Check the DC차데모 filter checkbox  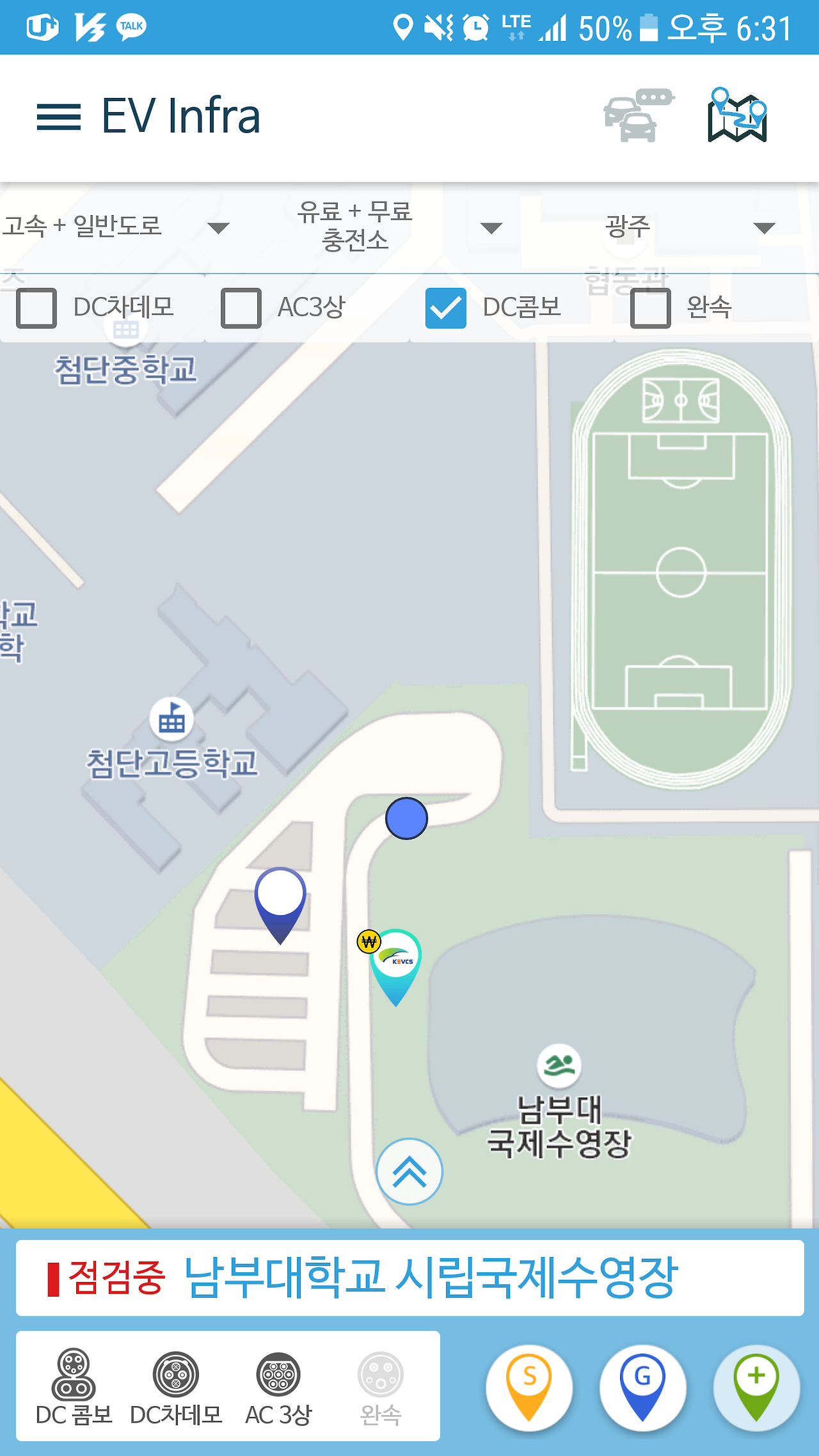pos(36,308)
